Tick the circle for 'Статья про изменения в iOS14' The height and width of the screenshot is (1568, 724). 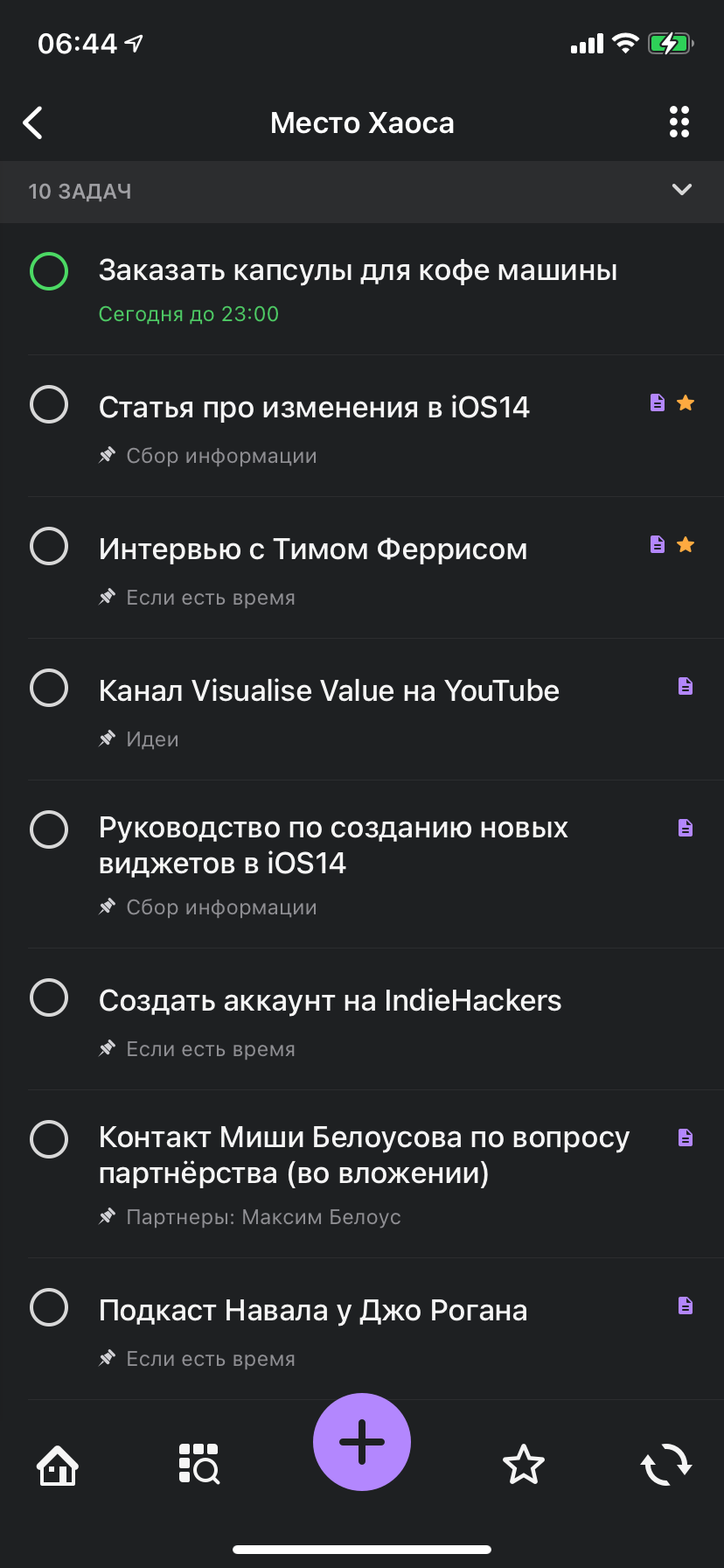[x=49, y=405]
